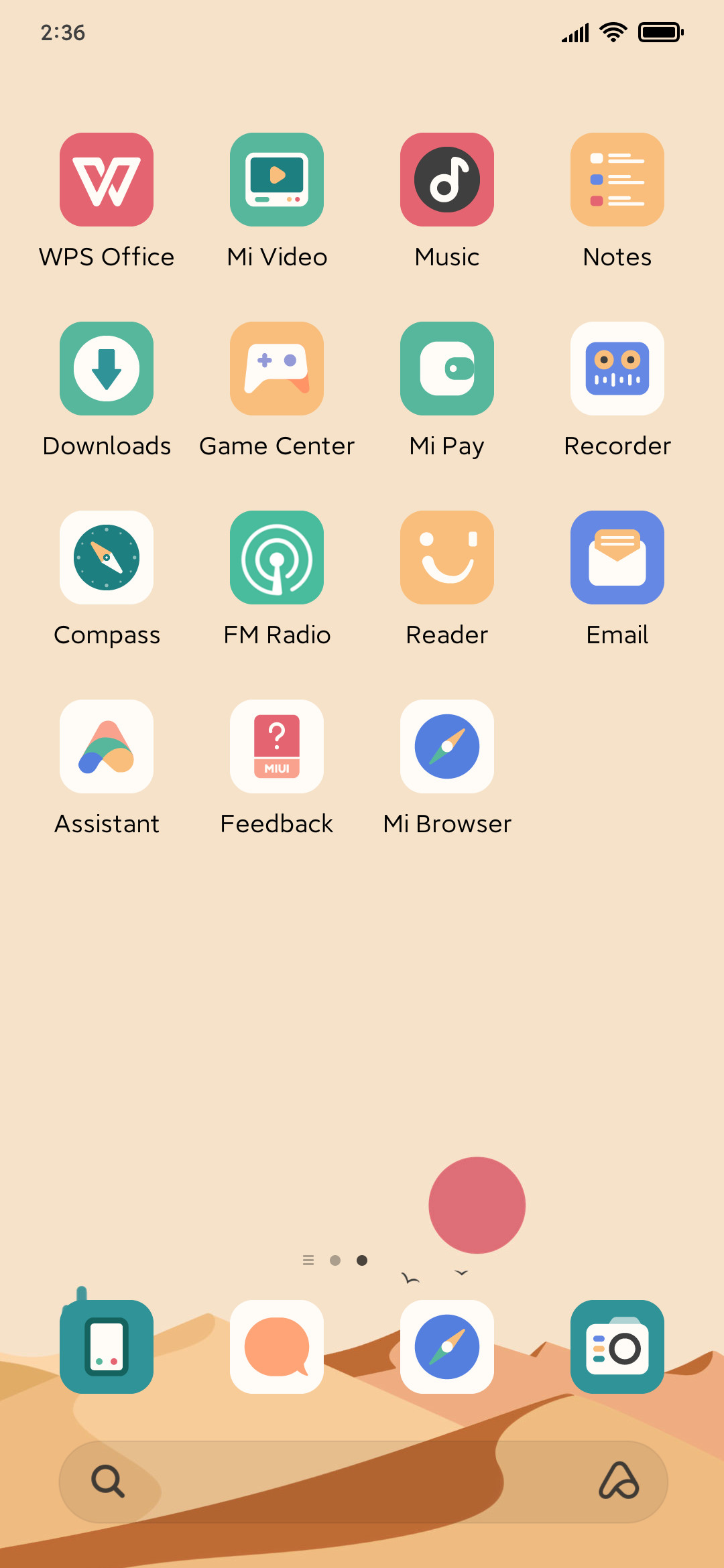Tap the search bar magnifier
724x1568 pixels.
108,1481
